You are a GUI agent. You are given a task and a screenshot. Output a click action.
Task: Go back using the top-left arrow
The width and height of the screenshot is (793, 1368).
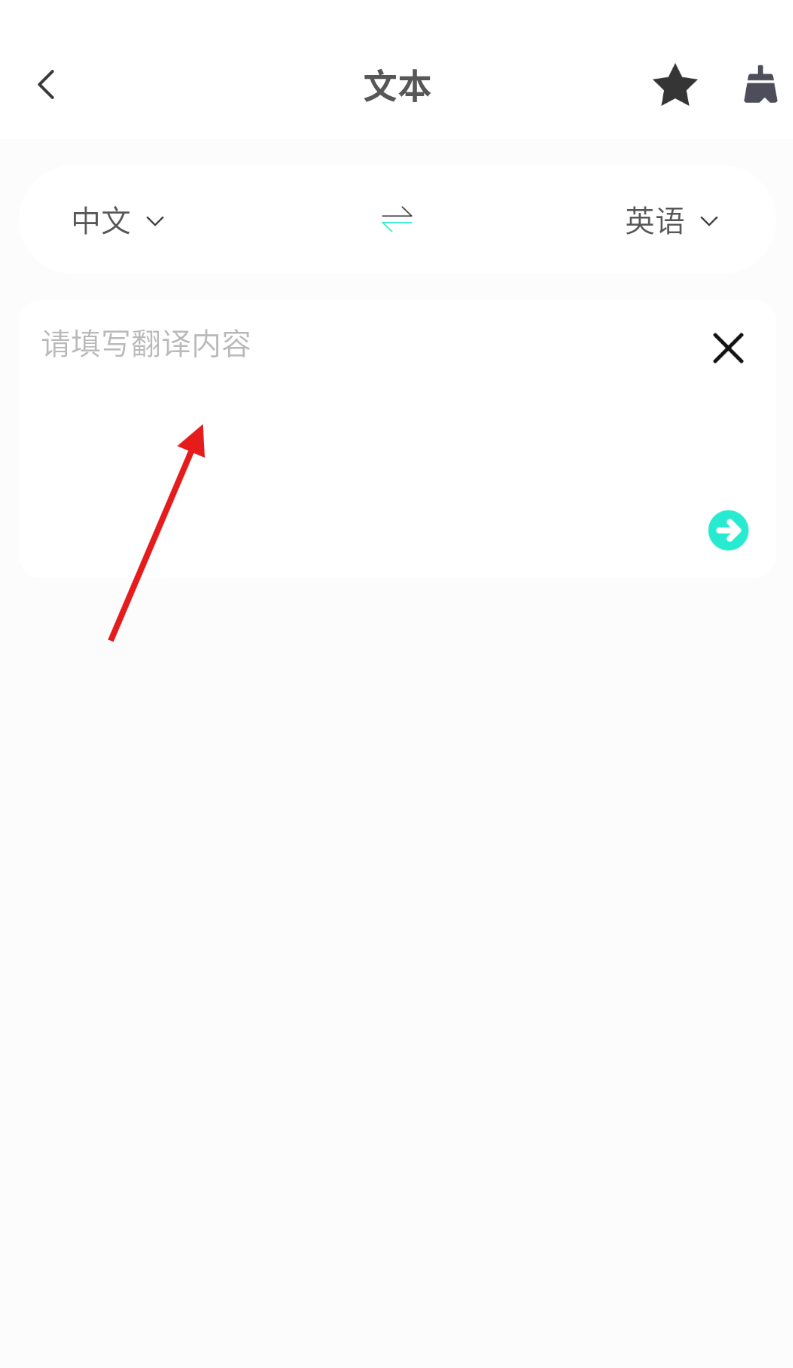click(46, 85)
